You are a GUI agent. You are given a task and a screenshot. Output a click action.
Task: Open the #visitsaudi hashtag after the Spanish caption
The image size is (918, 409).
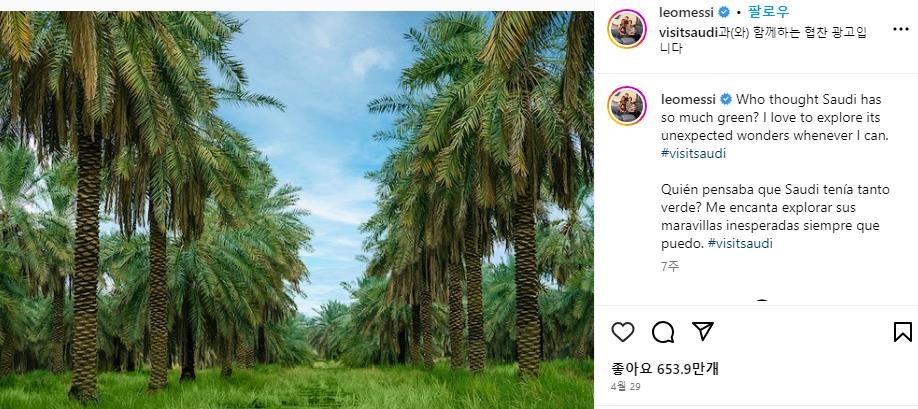[740, 243]
